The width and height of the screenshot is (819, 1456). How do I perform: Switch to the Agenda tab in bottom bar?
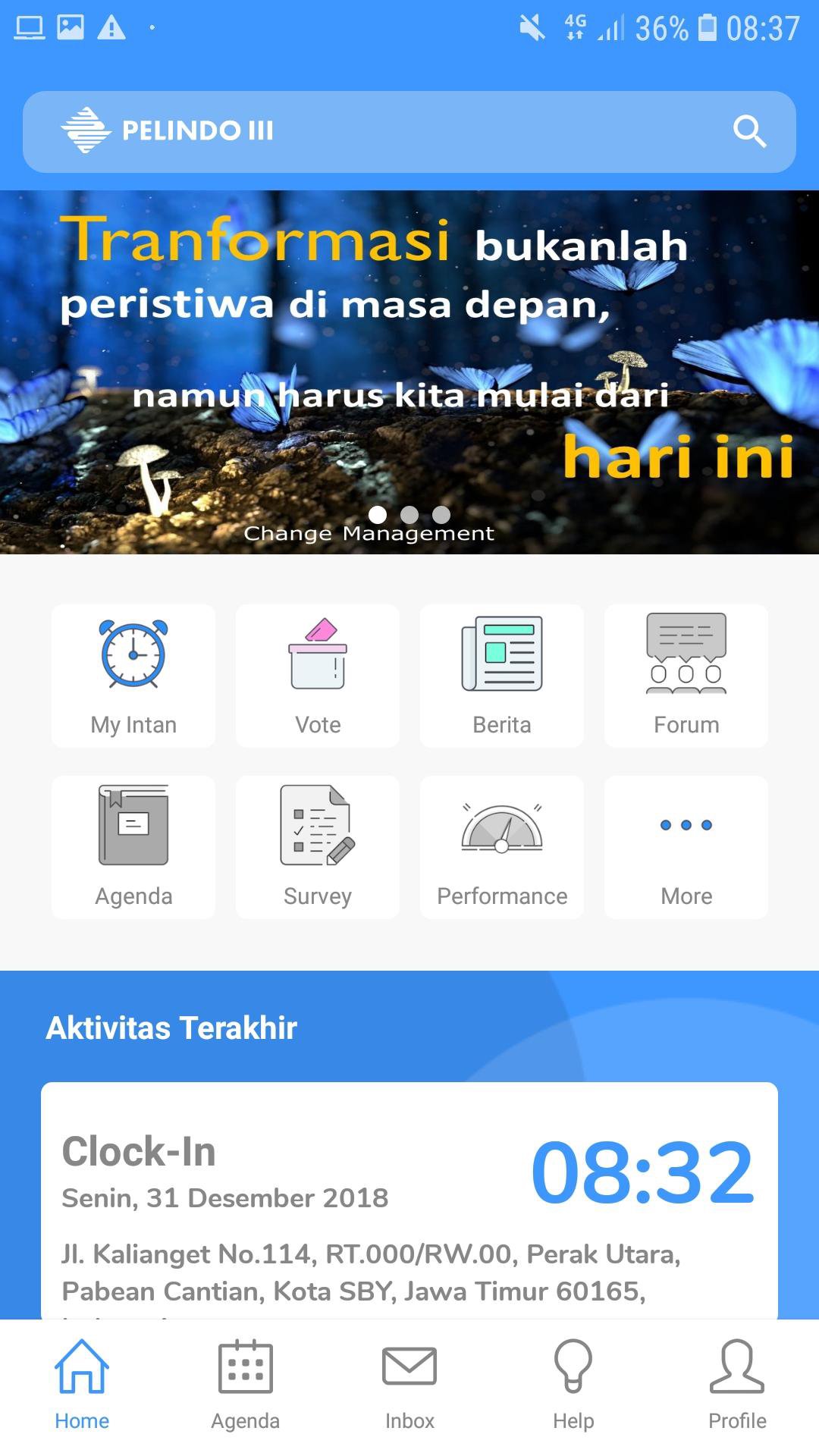pyautogui.click(x=245, y=1385)
